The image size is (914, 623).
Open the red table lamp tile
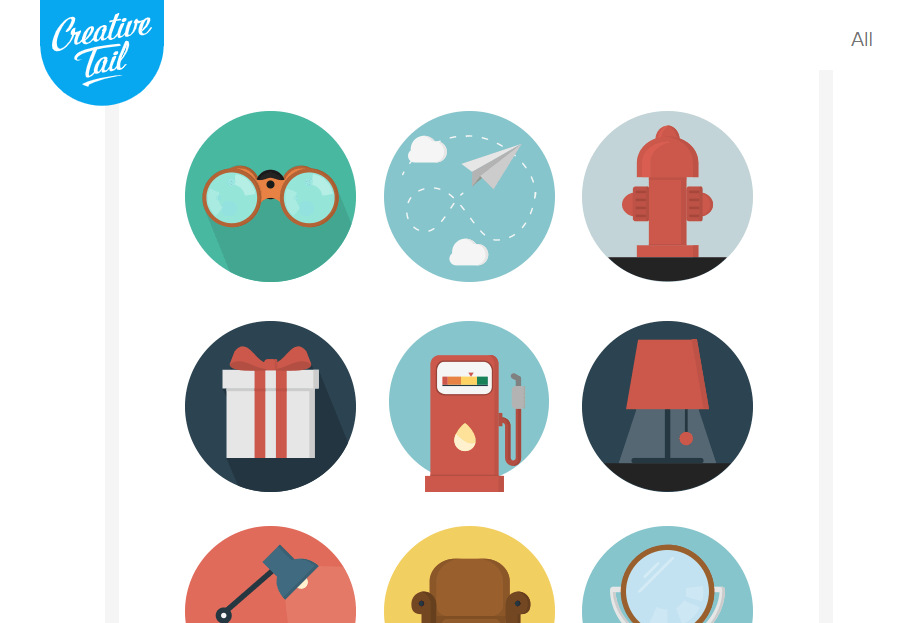(667, 406)
